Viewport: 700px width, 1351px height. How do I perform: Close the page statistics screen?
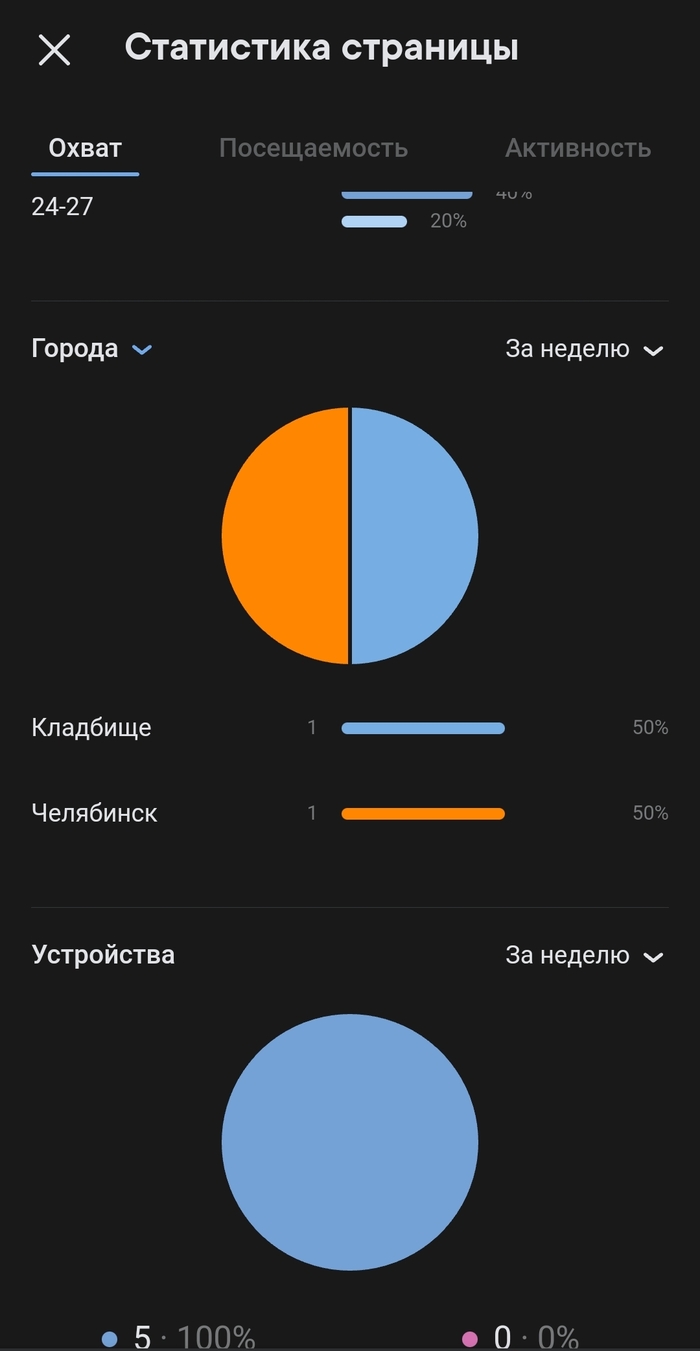(54, 49)
